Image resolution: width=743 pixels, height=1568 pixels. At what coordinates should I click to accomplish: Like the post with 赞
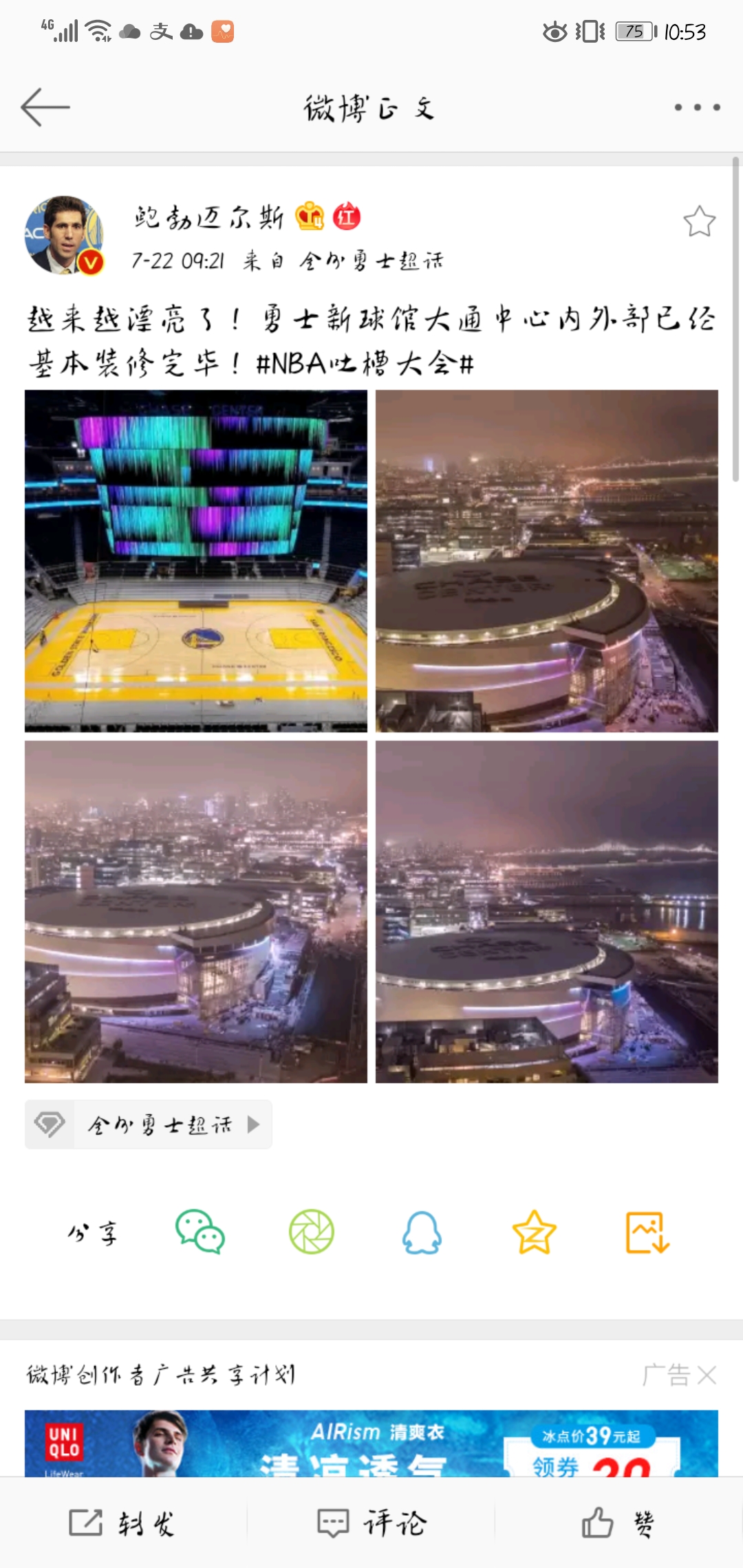pos(618,1523)
